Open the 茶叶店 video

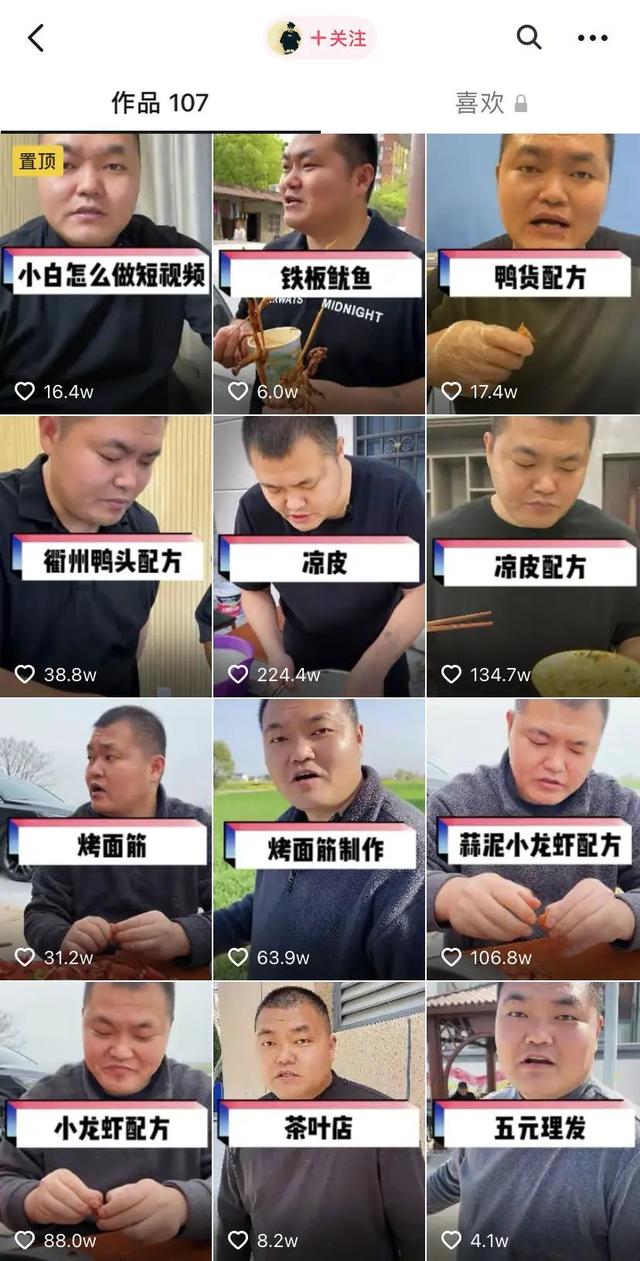[319, 1121]
